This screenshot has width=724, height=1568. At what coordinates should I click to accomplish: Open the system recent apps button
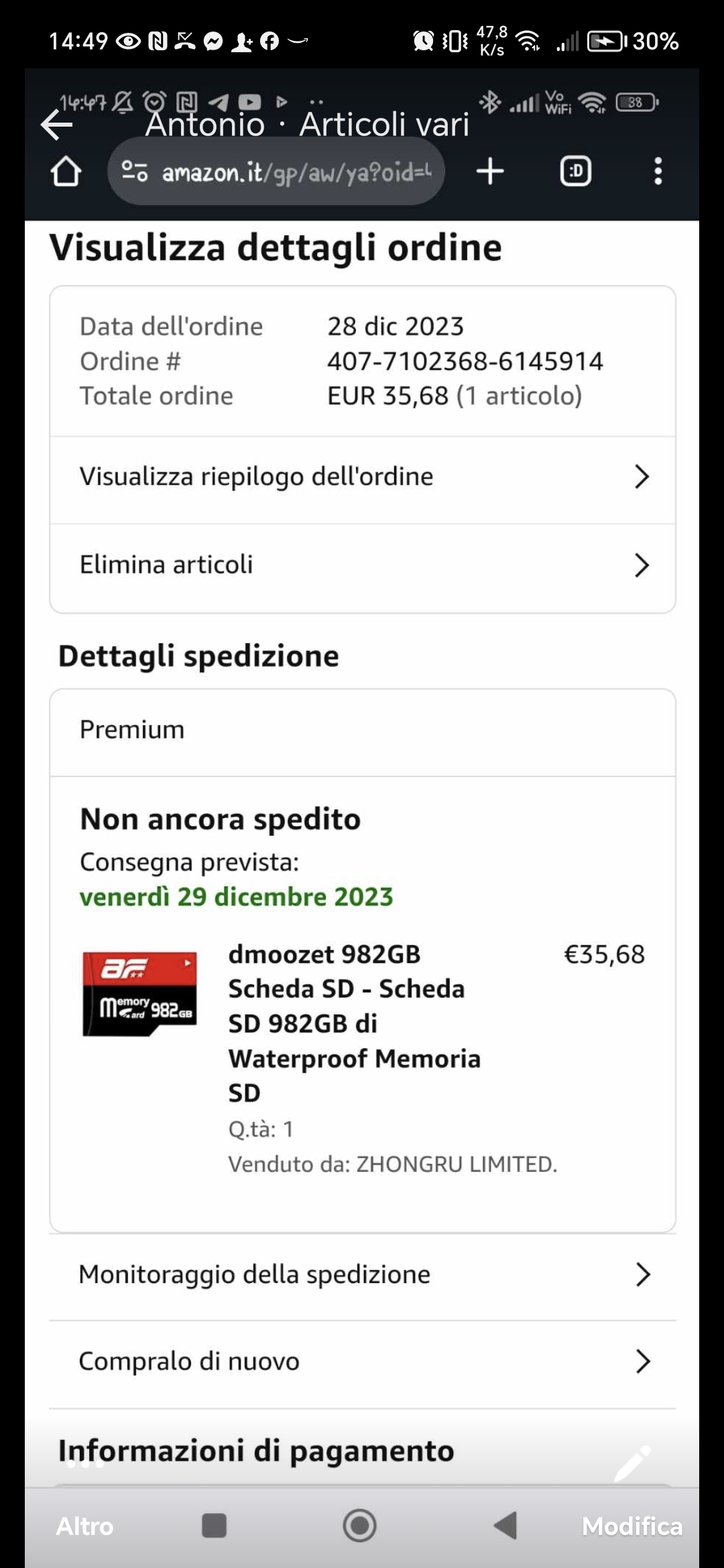(x=214, y=1526)
